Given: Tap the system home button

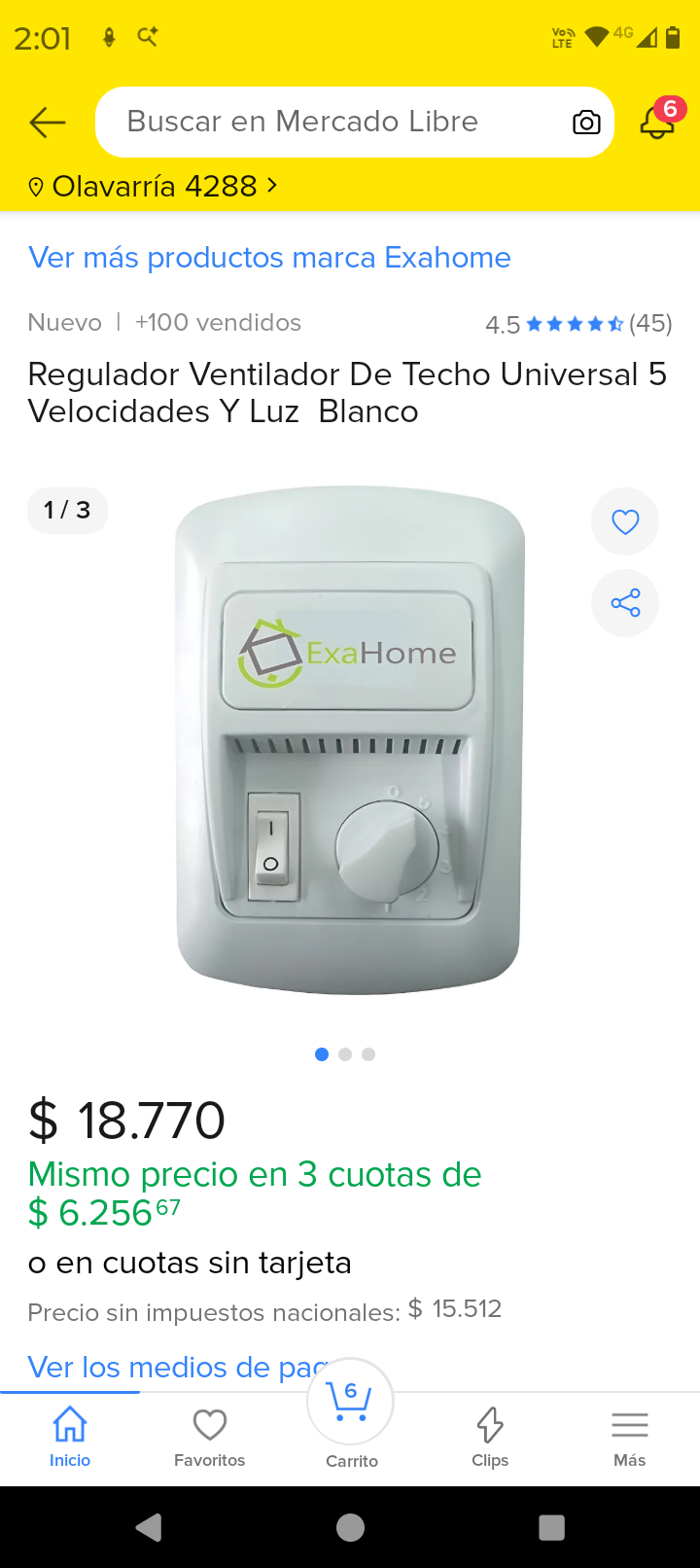Looking at the screenshot, I should coord(350,1528).
